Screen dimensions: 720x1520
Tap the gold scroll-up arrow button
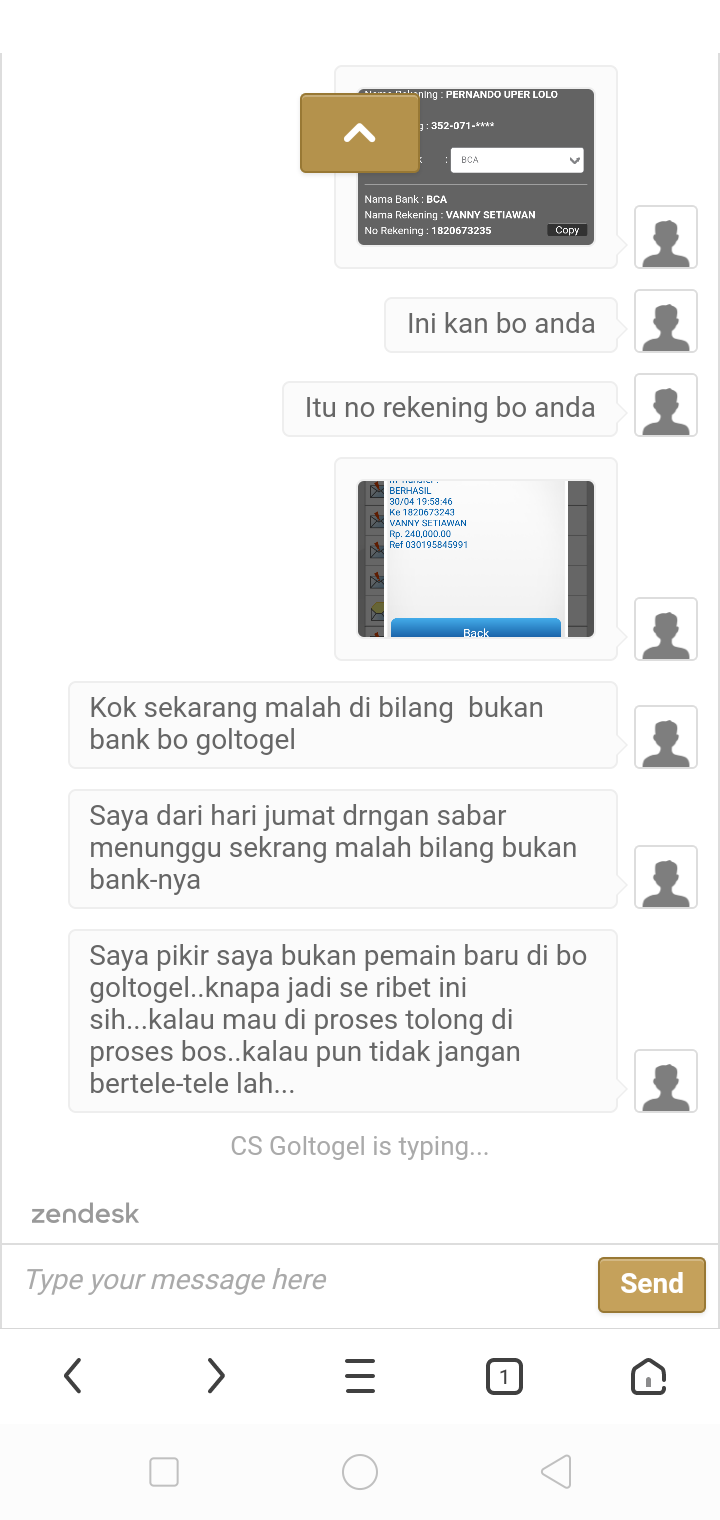tap(360, 133)
